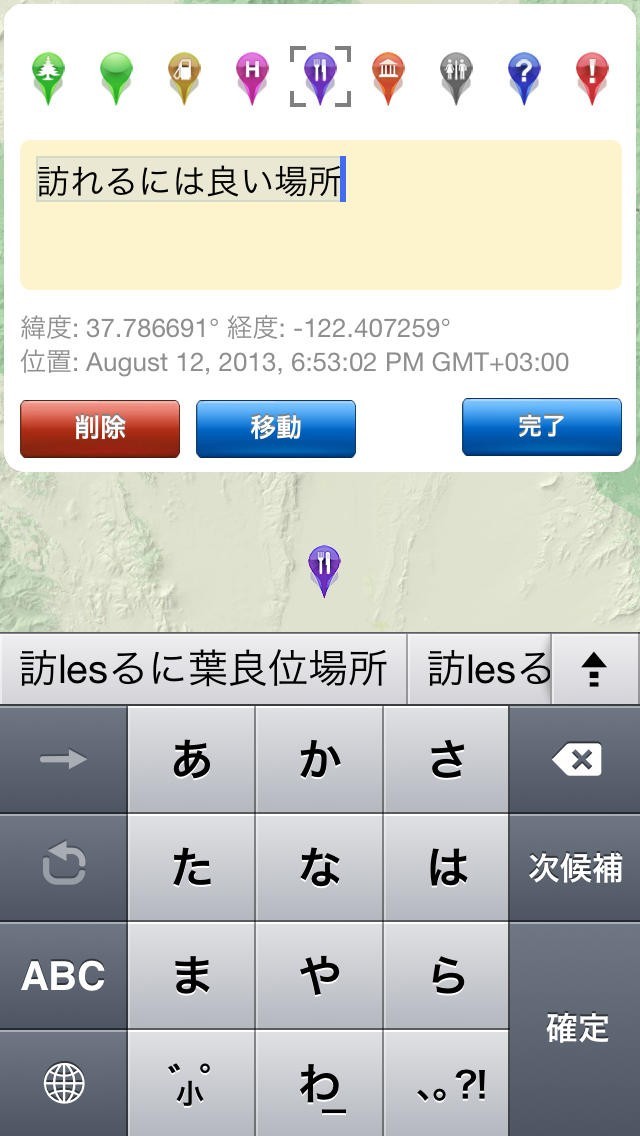This screenshot has height=1136, width=640.
Task: Tap the blue 移動 move button
Action: click(x=276, y=428)
